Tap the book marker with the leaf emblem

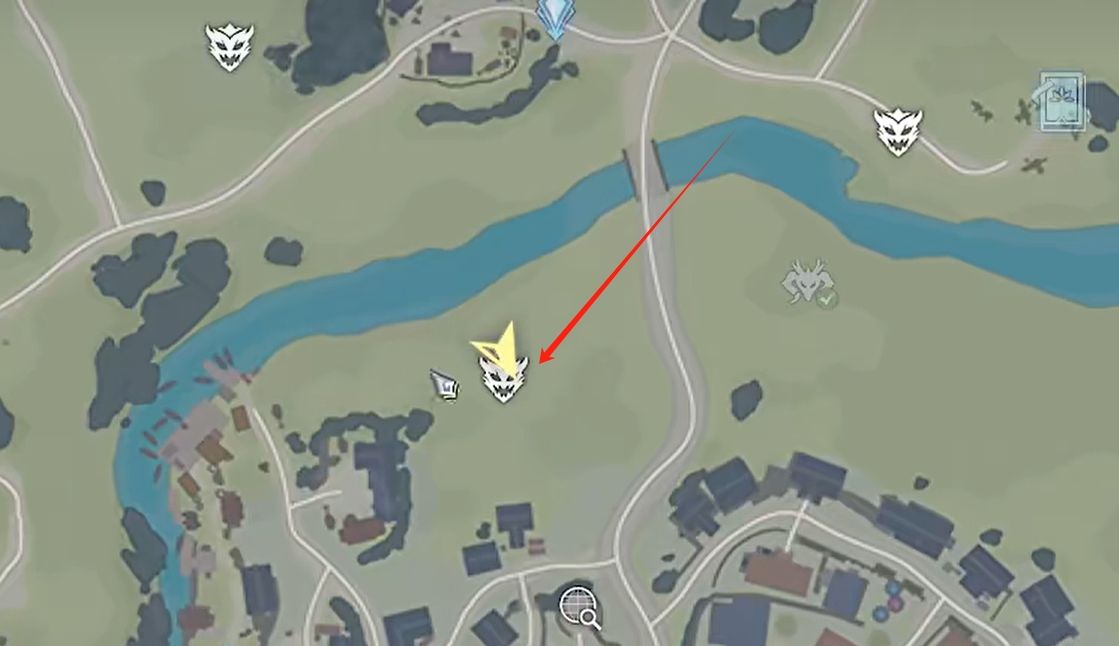(1061, 100)
